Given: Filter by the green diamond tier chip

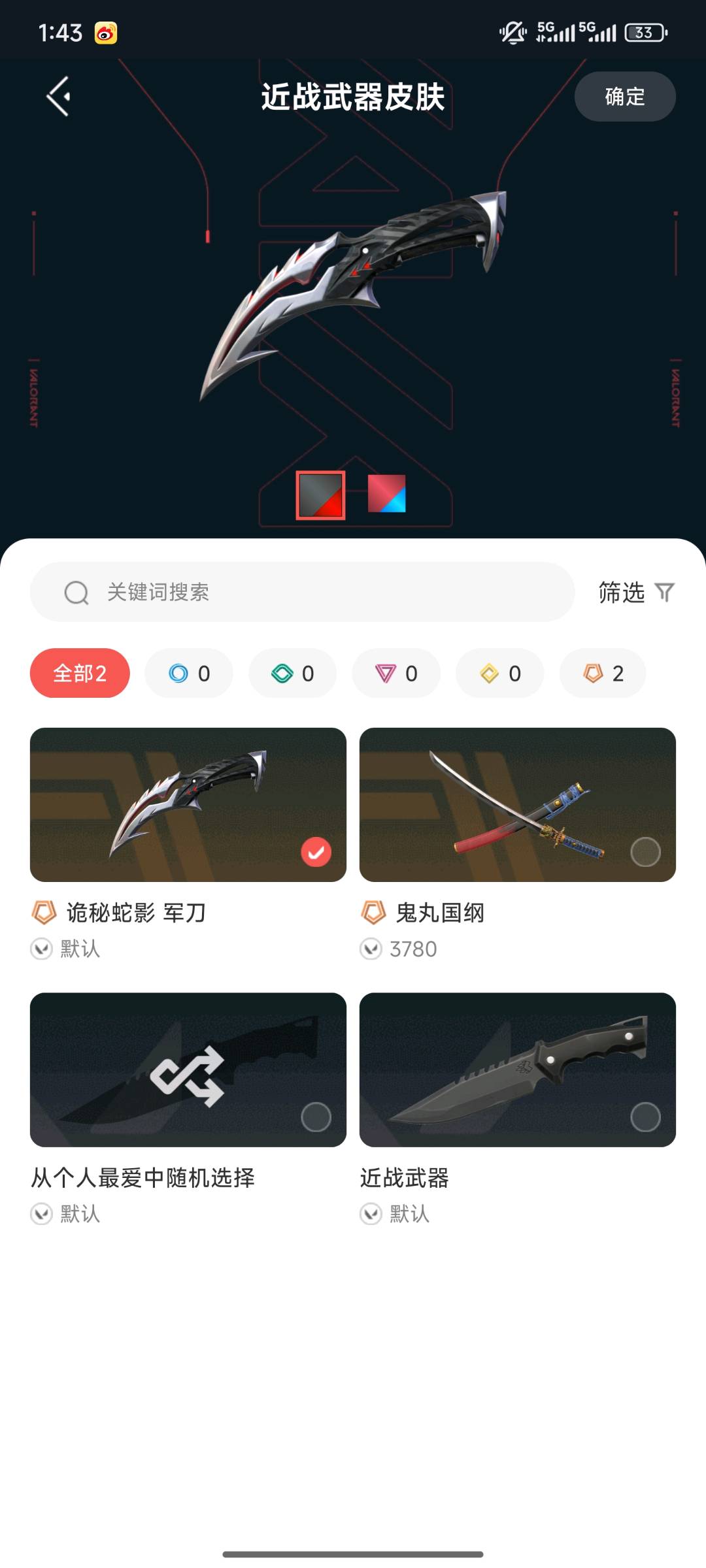Looking at the screenshot, I should (x=292, y=673).
